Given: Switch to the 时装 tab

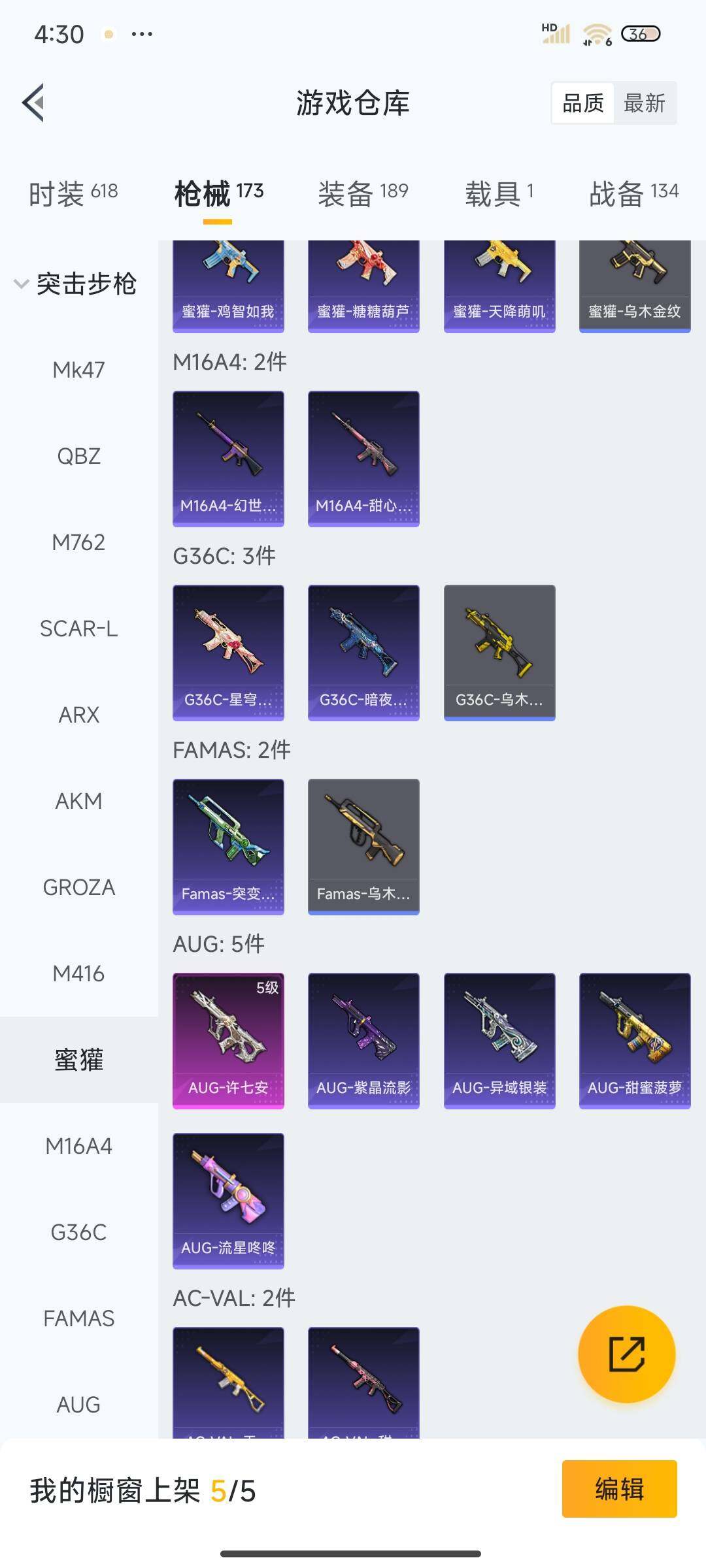Looking at the screenshot, I should tap(73, 193).
